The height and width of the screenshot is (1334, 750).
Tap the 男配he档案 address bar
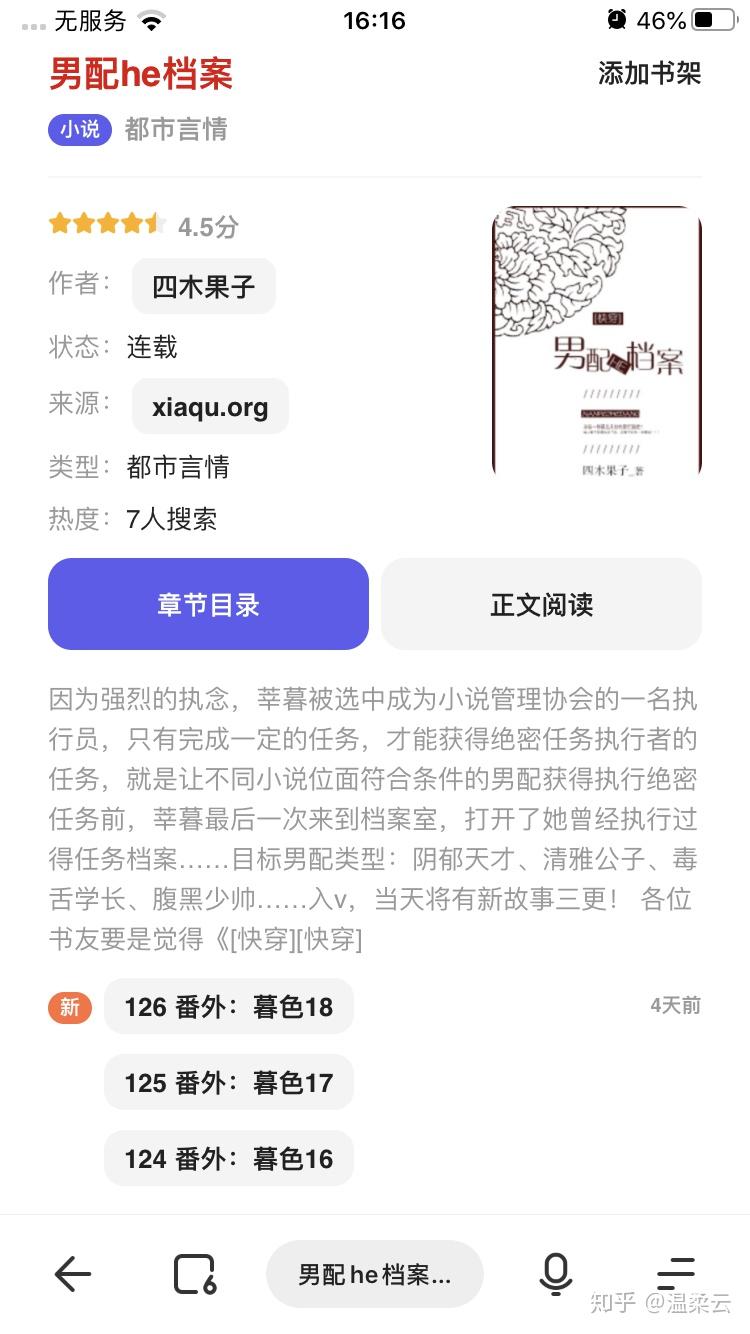pyautogui.click(x=374, y=1274)
